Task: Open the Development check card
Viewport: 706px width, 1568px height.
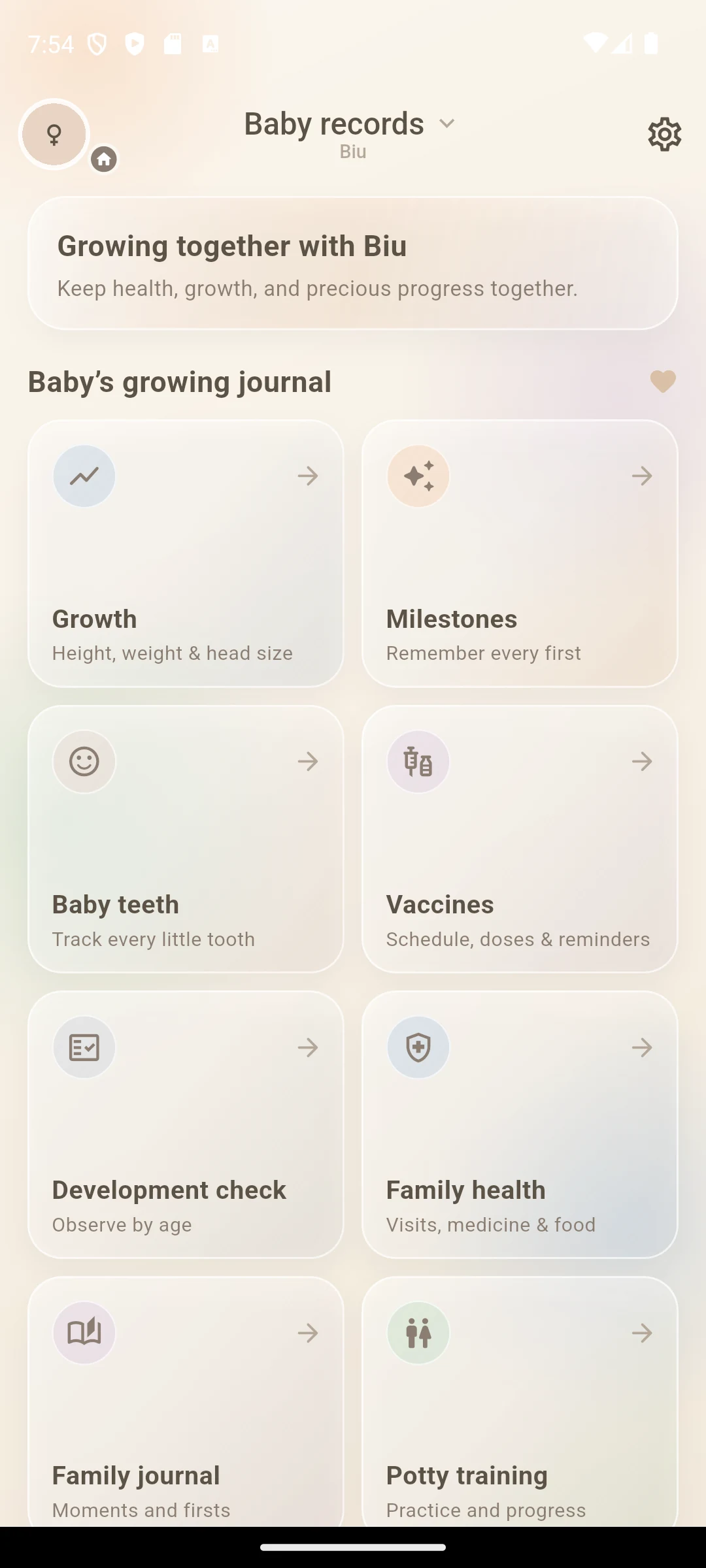Action: (186, 1124)
